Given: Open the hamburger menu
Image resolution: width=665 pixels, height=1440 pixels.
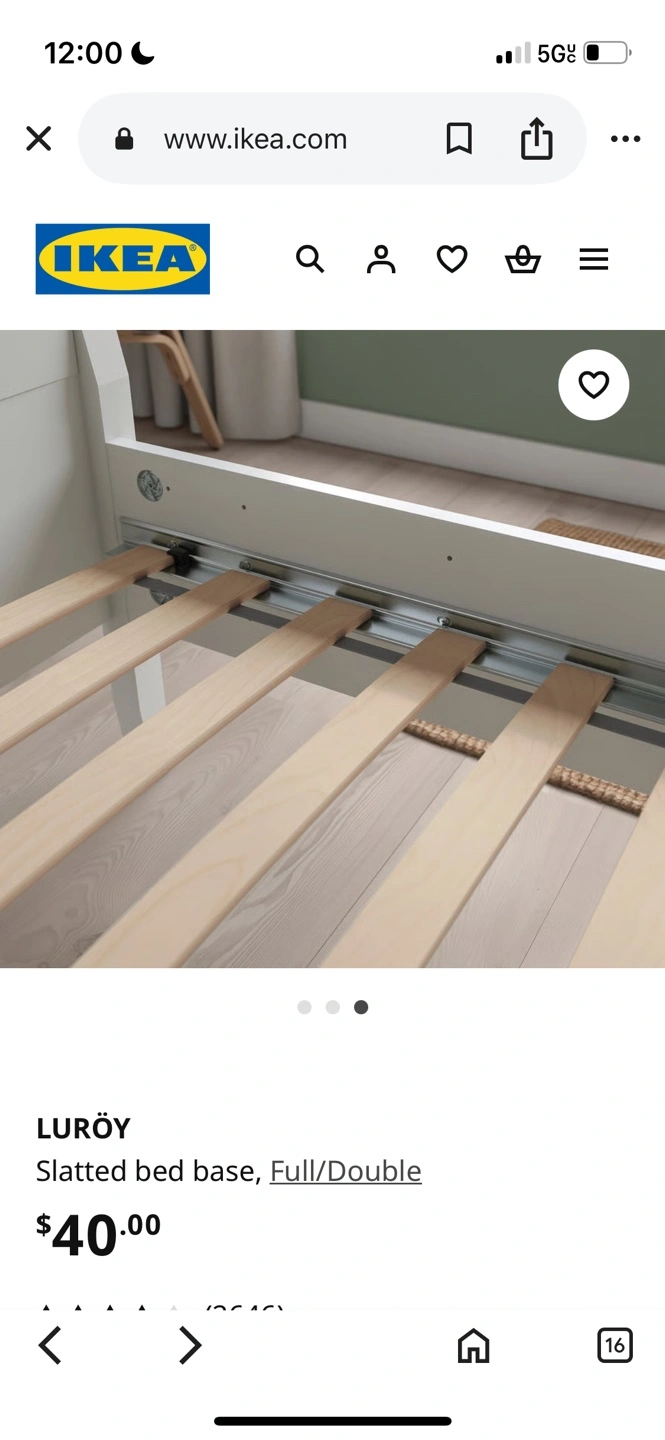Looking at the screenshot, I should [x=594, y=260].
